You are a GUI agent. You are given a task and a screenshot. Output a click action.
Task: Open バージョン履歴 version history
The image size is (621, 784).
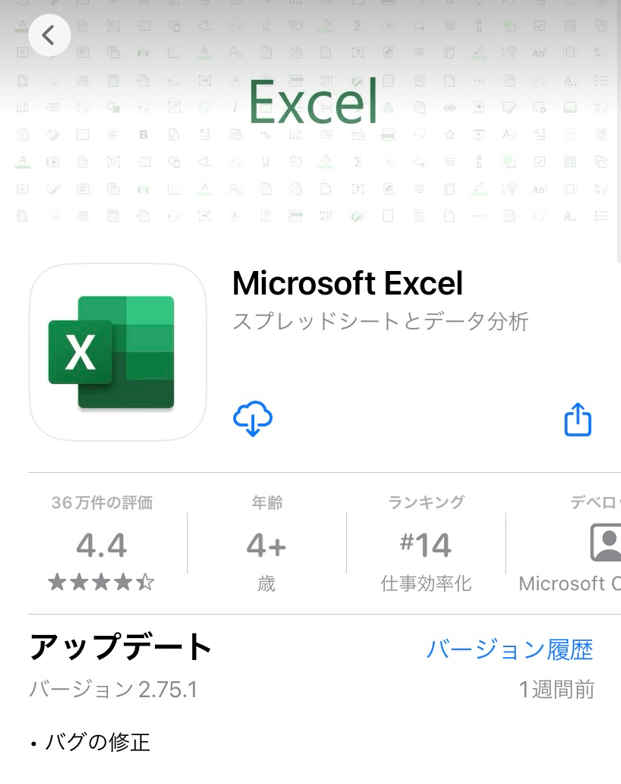coord(509,650)
